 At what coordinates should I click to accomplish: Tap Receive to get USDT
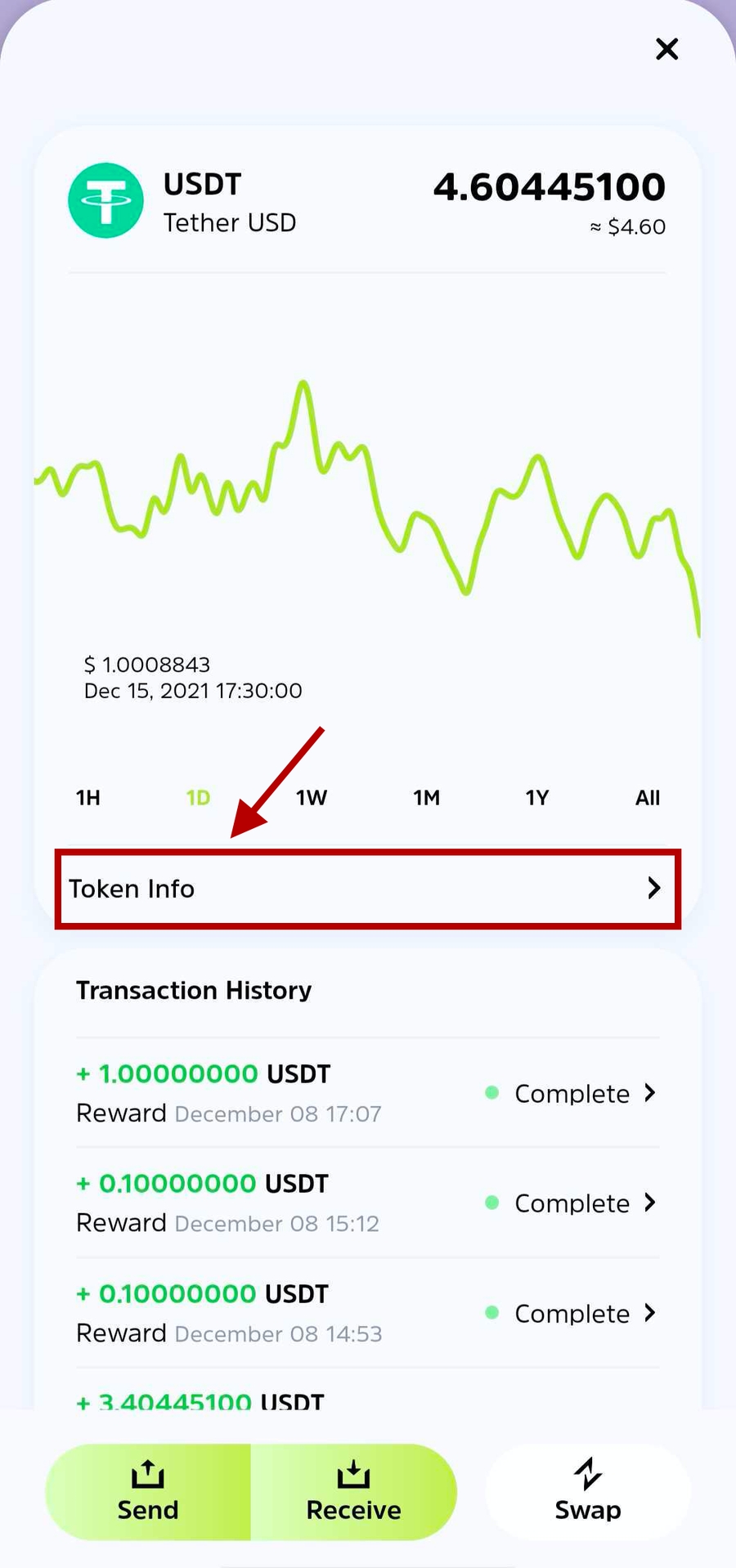click(353, 1493)
